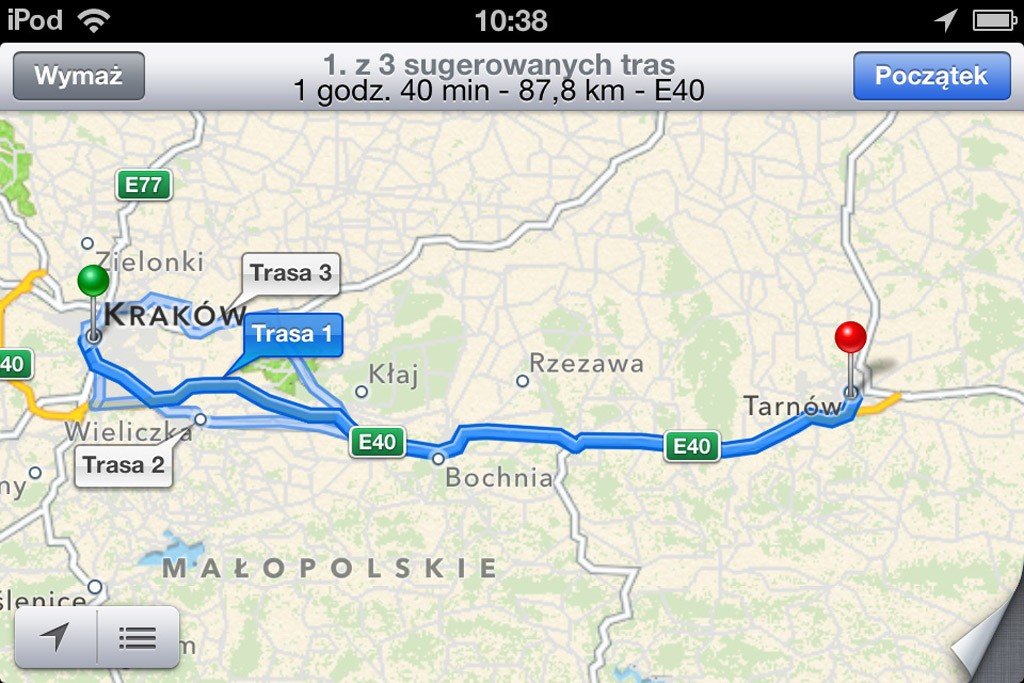This screenshot has width=1024, height=683.
Task: Tap the Trasa 1 route label
Action: pyautogui.click(x=291, y=334)
